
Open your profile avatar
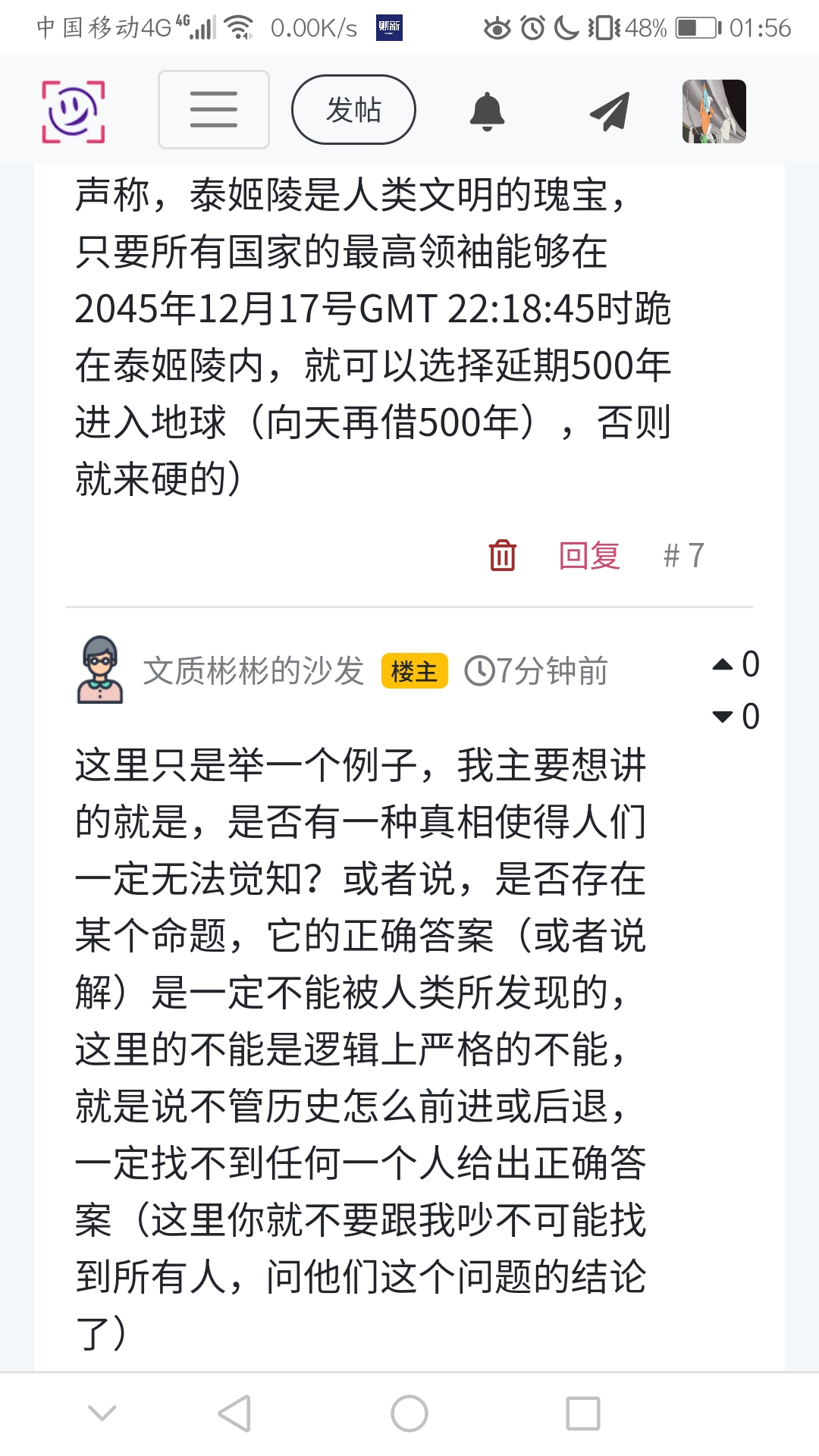[714, 111]
